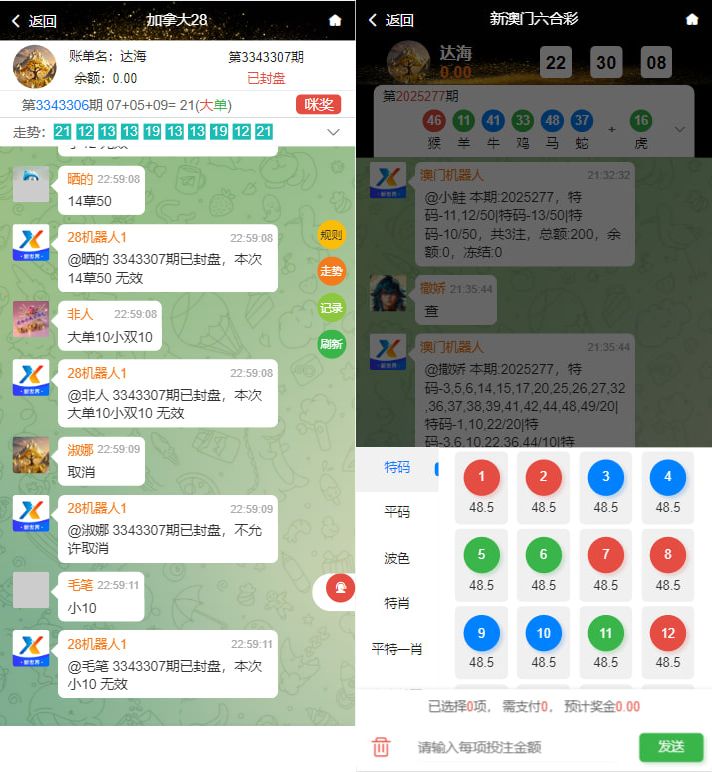
Task: Tap the green 刷新 refresh bubble
Action: point(331,344)
